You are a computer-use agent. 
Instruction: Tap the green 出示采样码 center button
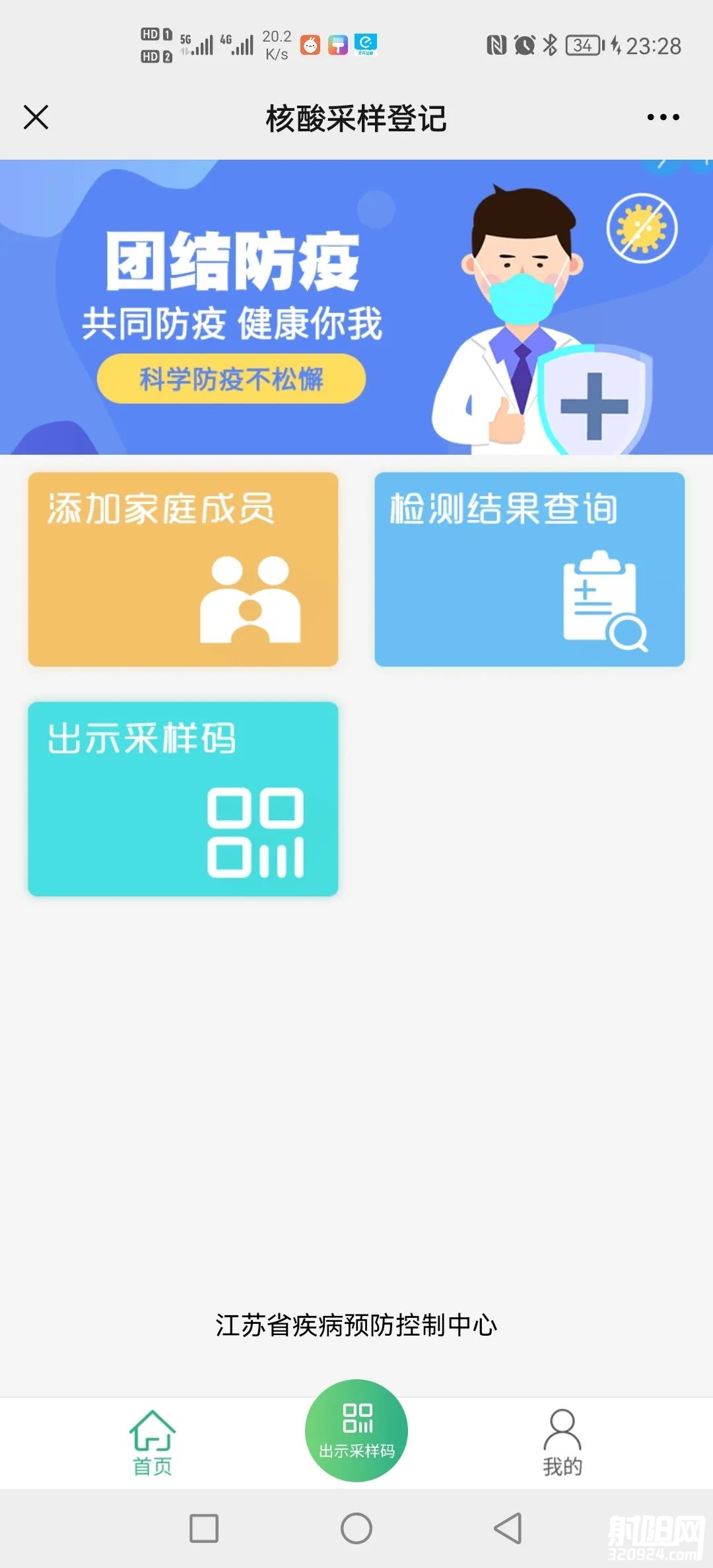click(356, 1431)
